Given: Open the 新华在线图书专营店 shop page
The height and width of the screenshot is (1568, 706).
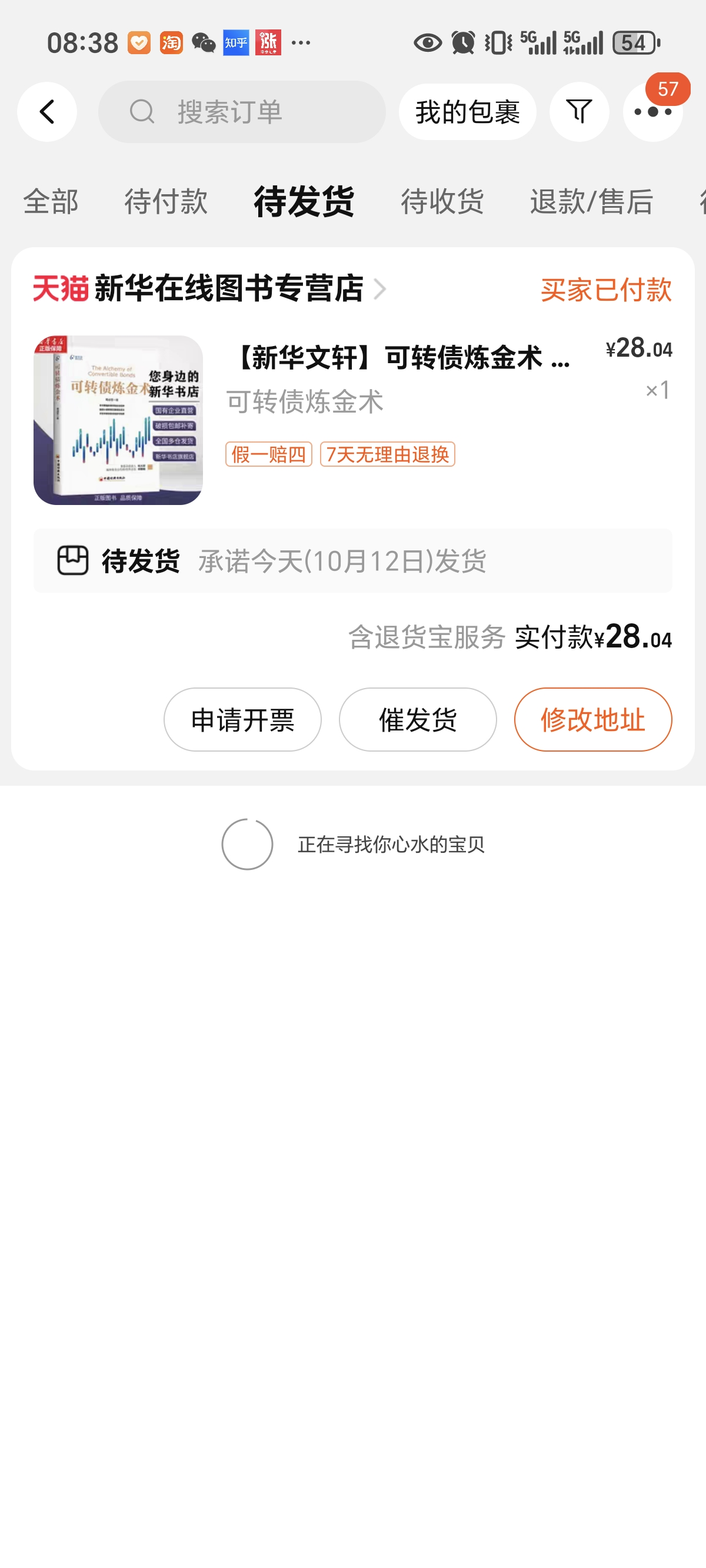Looking at the screenshot, I should (x=229, y=288).
